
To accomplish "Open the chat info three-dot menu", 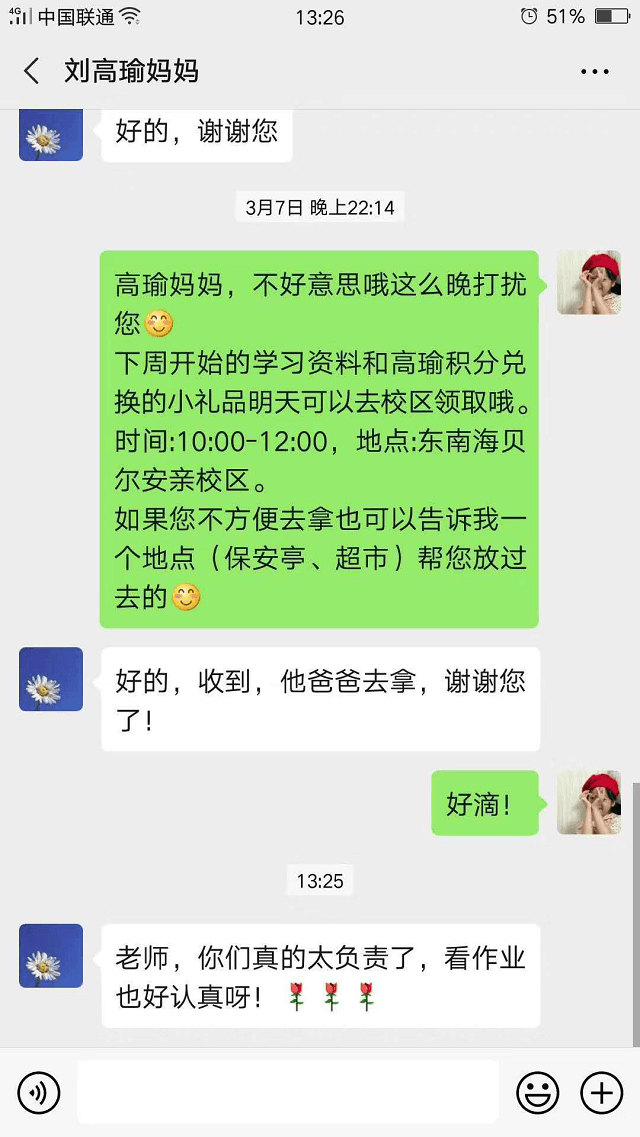I will click(x=594, y=71).
